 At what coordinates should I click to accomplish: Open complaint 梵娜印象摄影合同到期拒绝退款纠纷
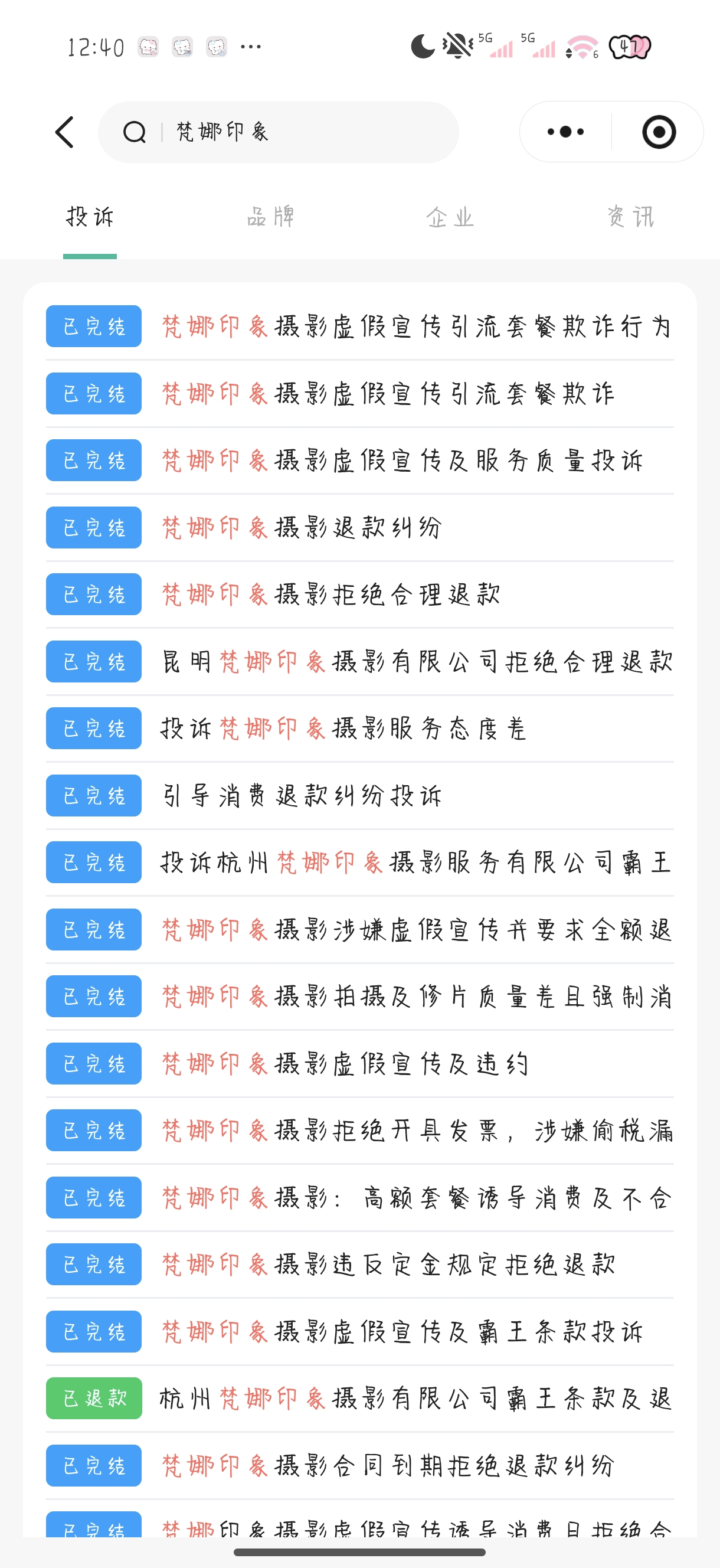click(x=388, y=1465)
